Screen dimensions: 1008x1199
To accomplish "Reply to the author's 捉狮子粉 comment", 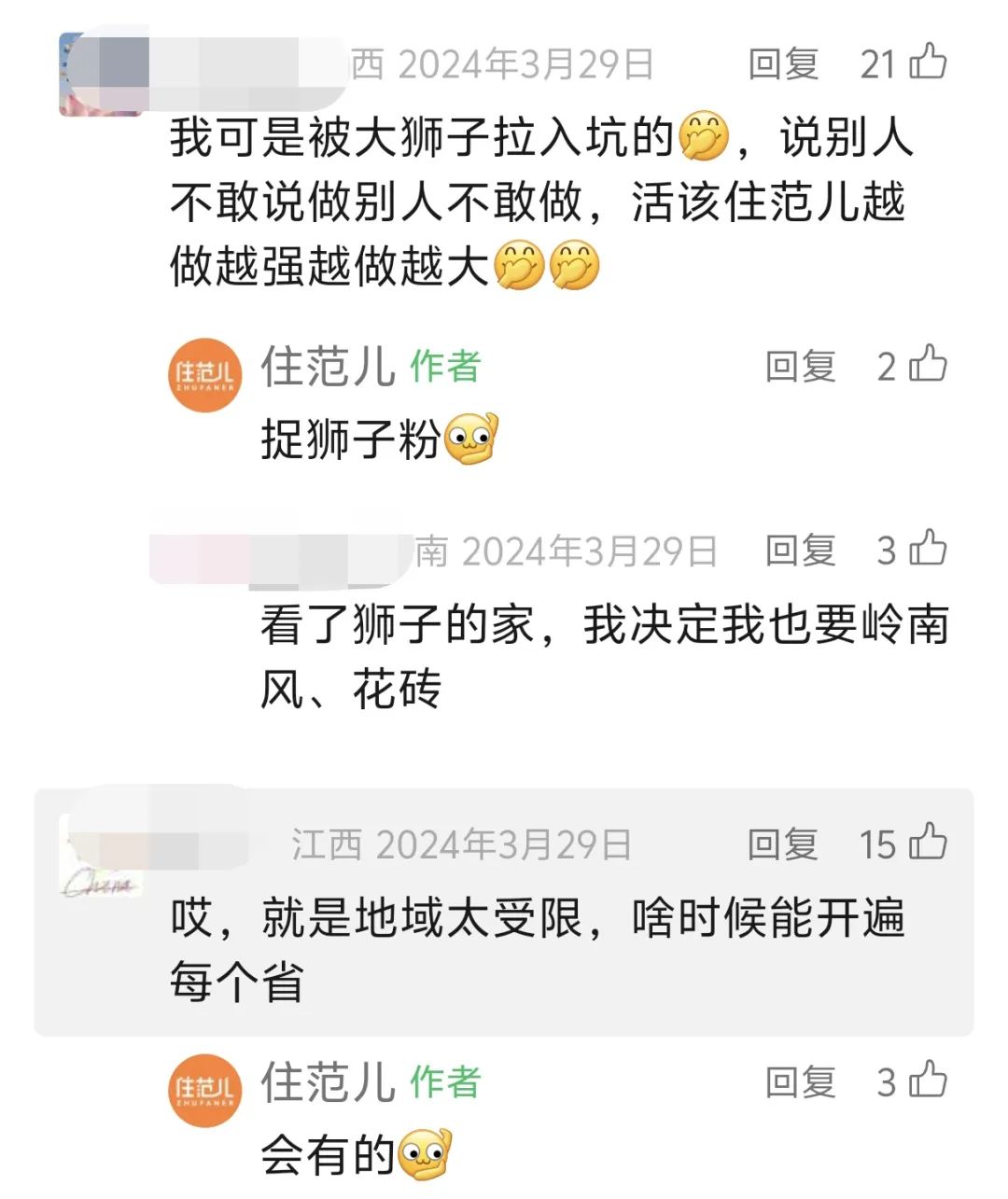I will tap(800, 367).
